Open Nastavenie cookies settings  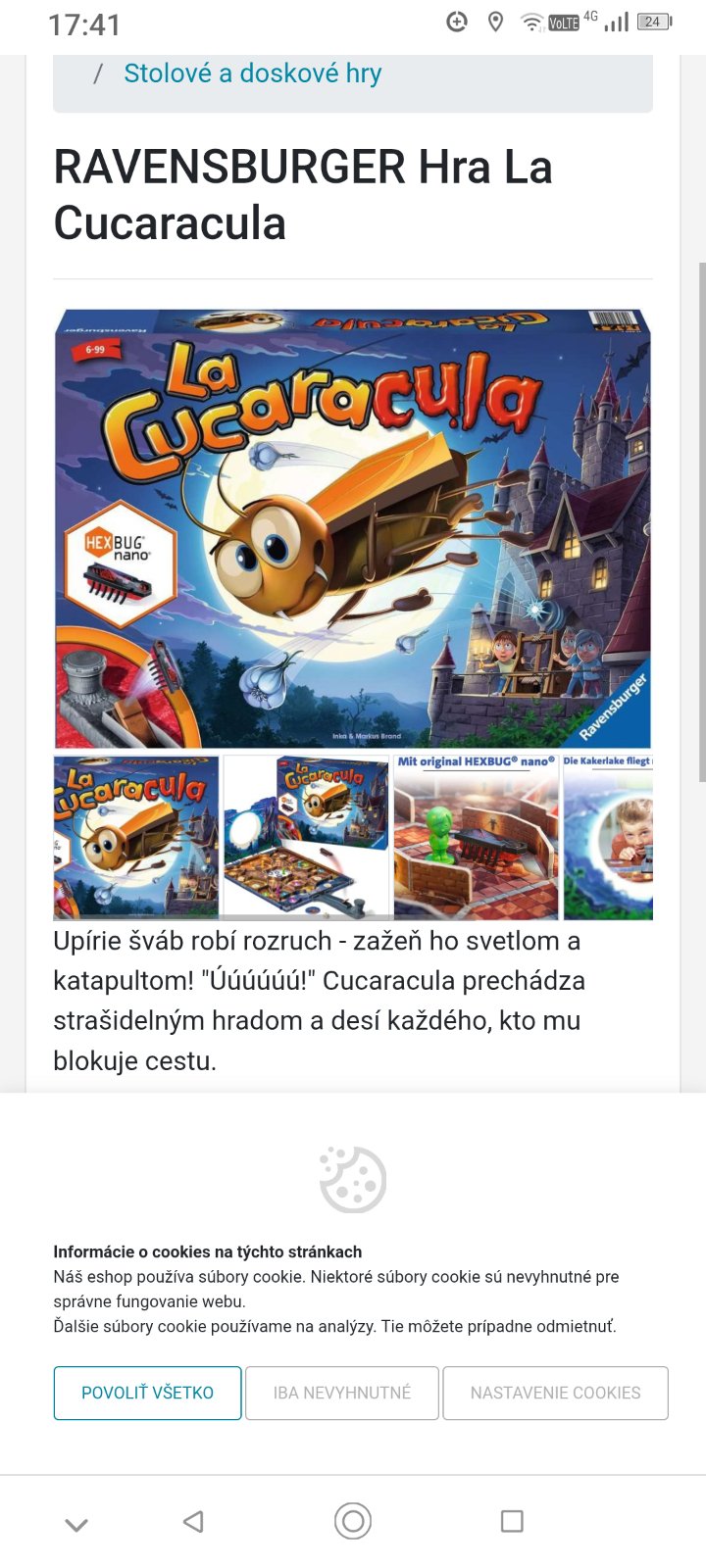point(555,1393)
